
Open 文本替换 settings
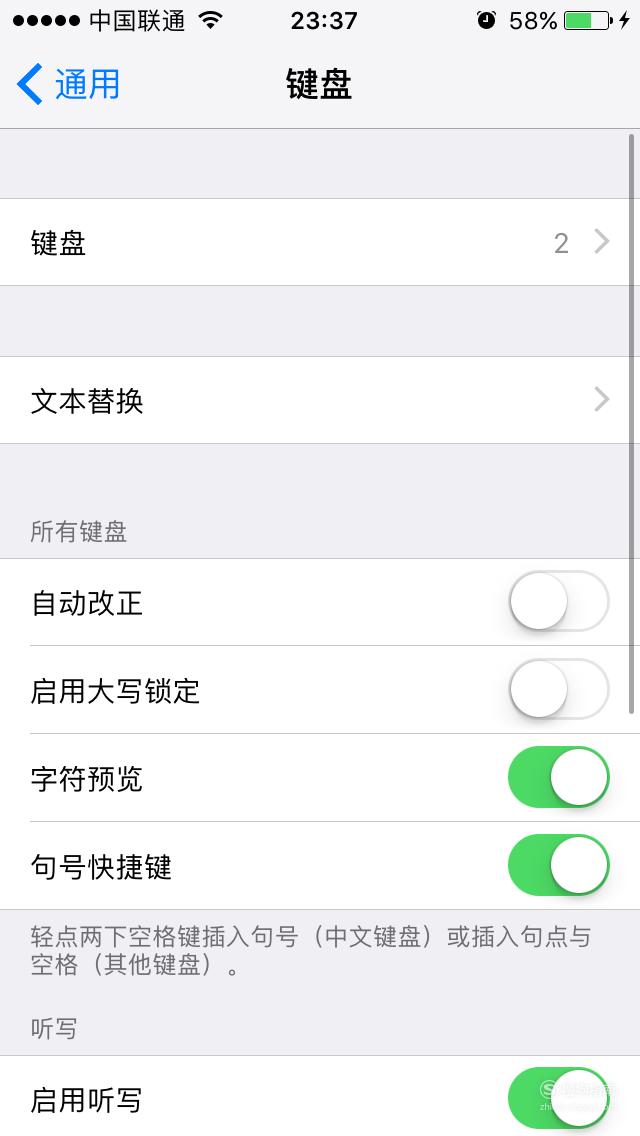(320, 400)
